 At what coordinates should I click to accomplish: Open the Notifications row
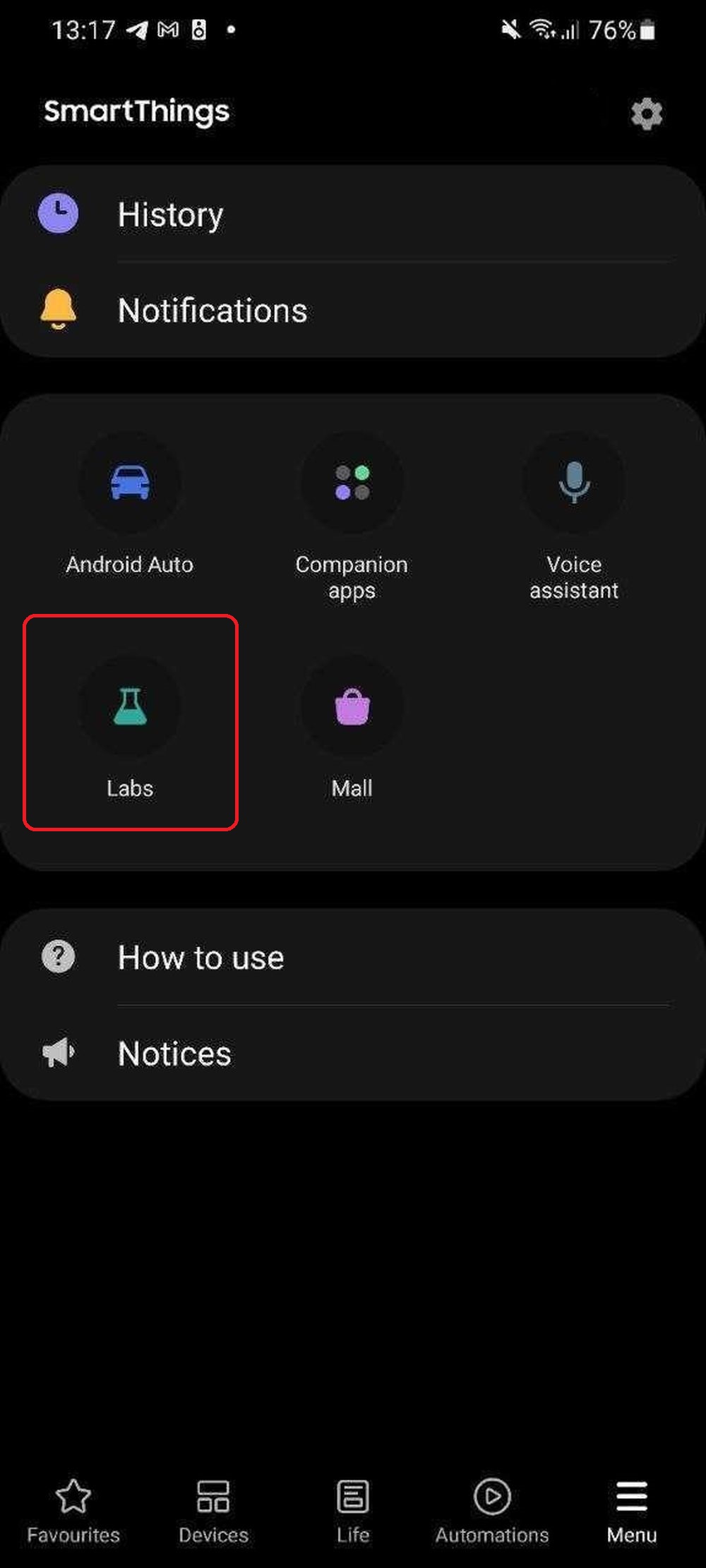click(353, 310)
